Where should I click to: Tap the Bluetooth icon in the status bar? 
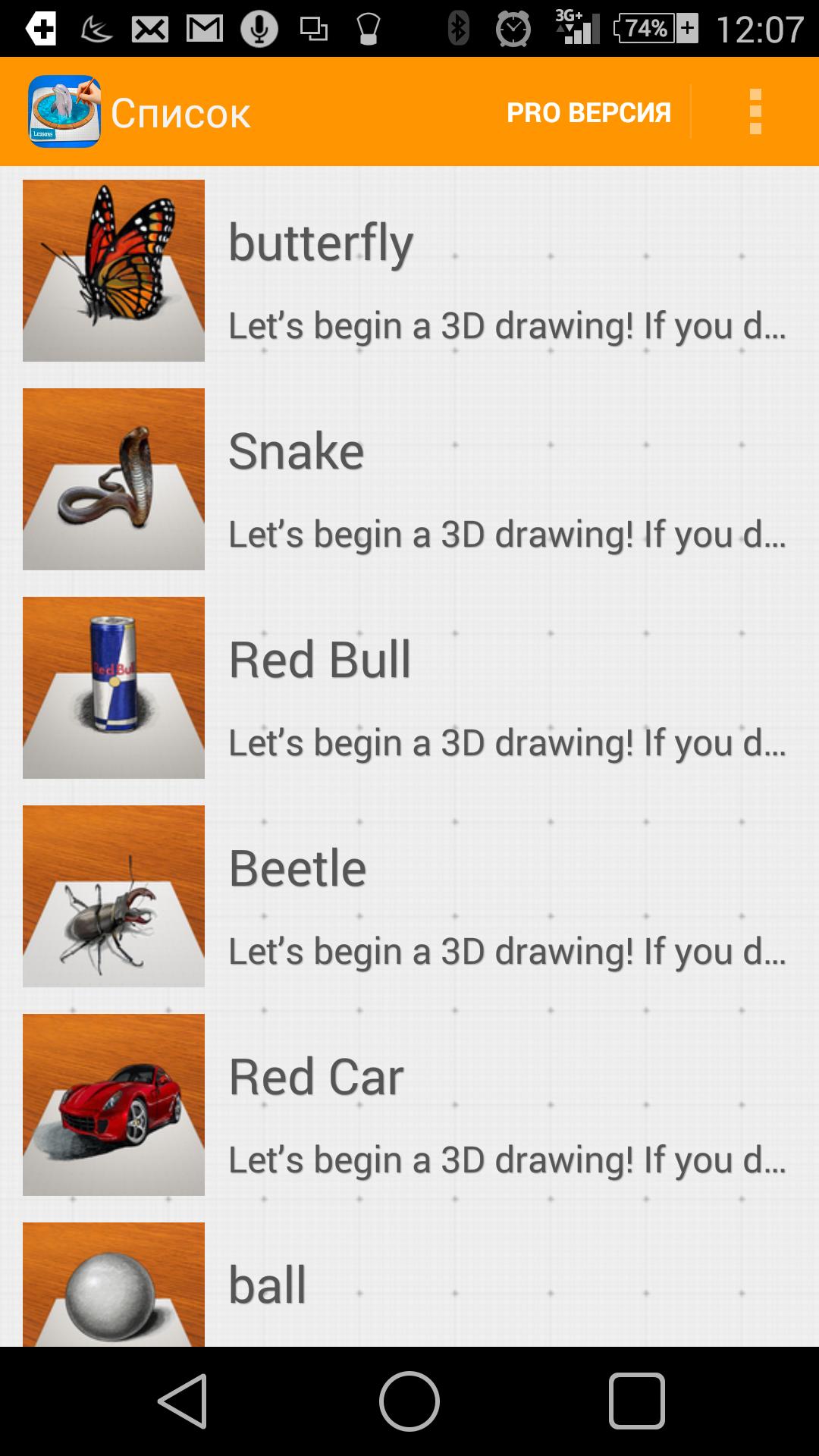[458, 29]
